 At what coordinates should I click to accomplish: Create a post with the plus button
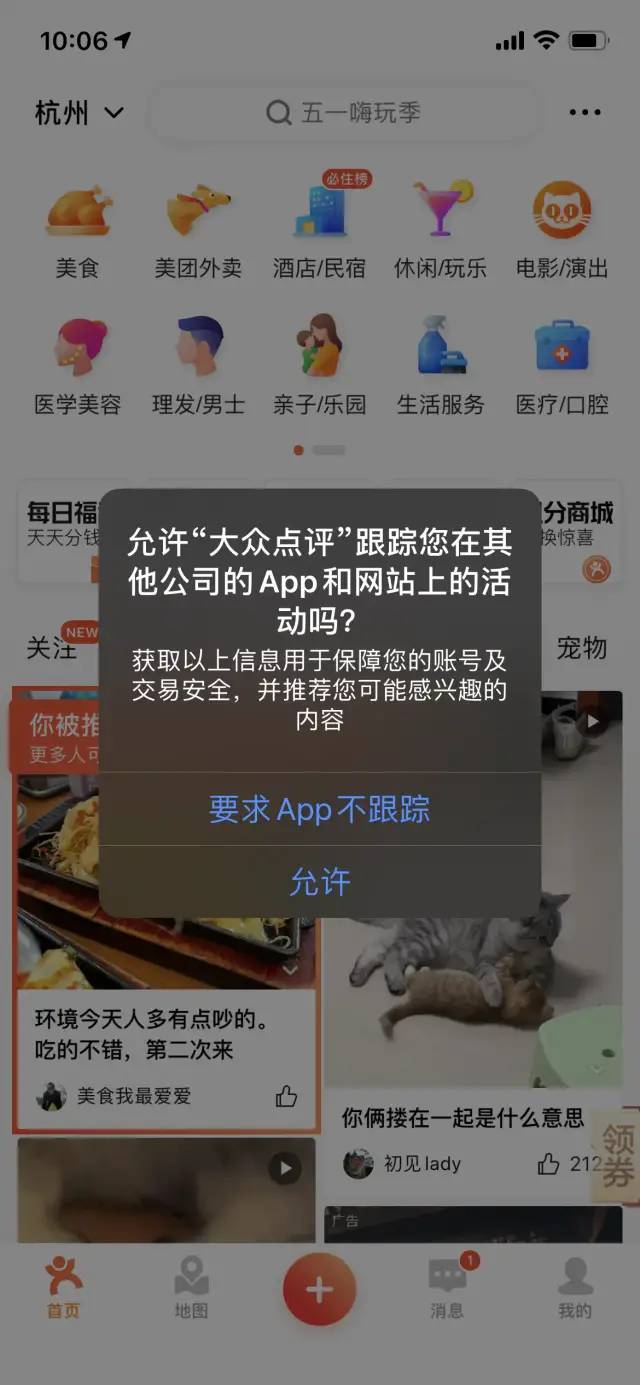(319, 1289)
